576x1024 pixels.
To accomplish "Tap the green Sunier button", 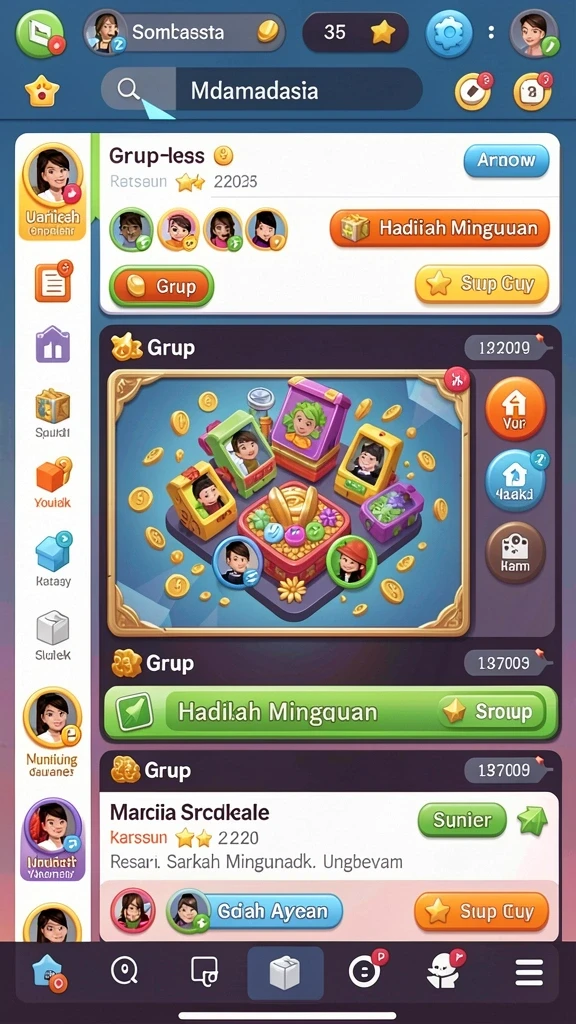I will pos(462,820).
